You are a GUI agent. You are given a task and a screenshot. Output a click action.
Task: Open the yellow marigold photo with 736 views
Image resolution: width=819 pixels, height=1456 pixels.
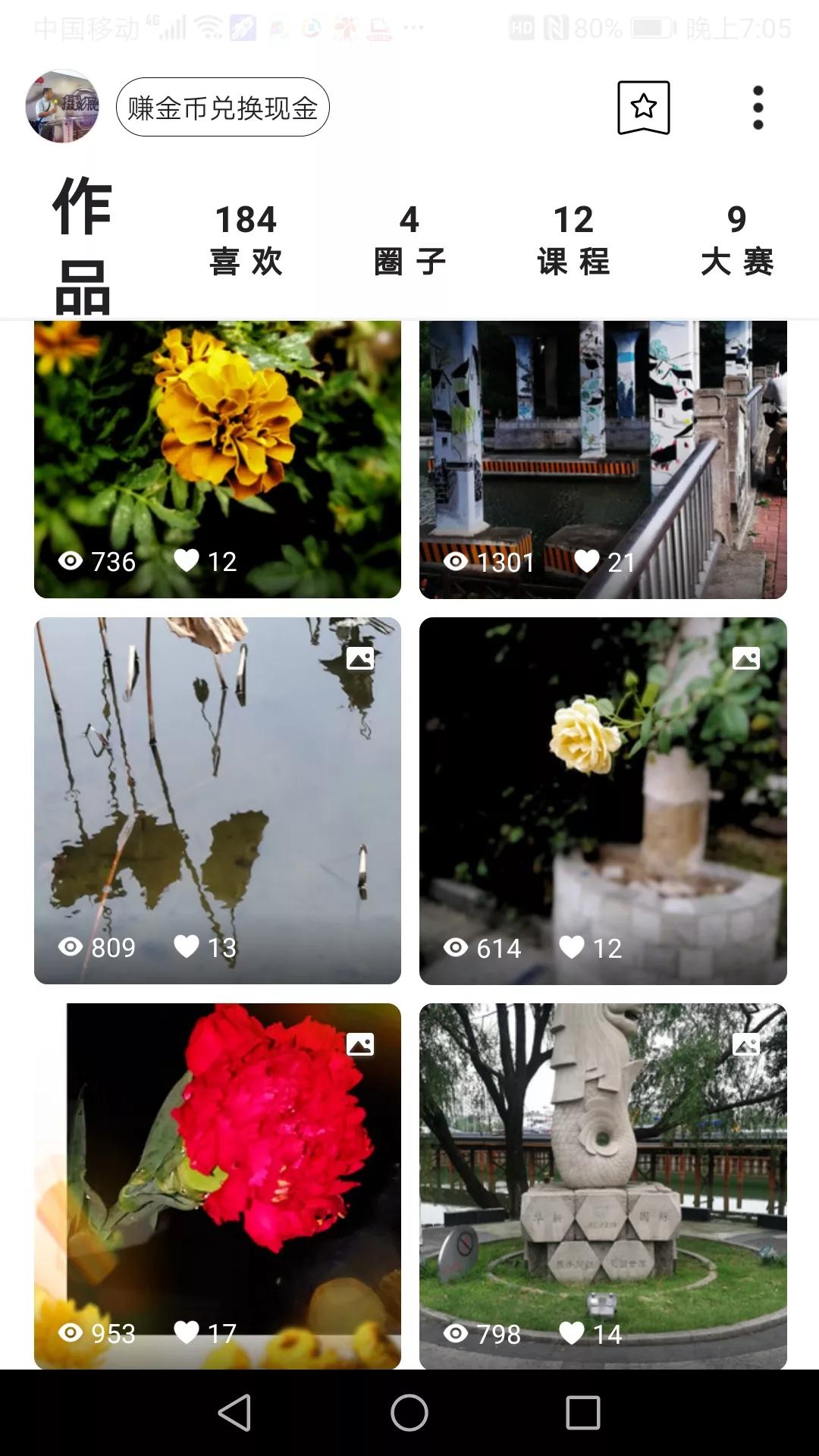pyautogui.click(x=218, y=459)
